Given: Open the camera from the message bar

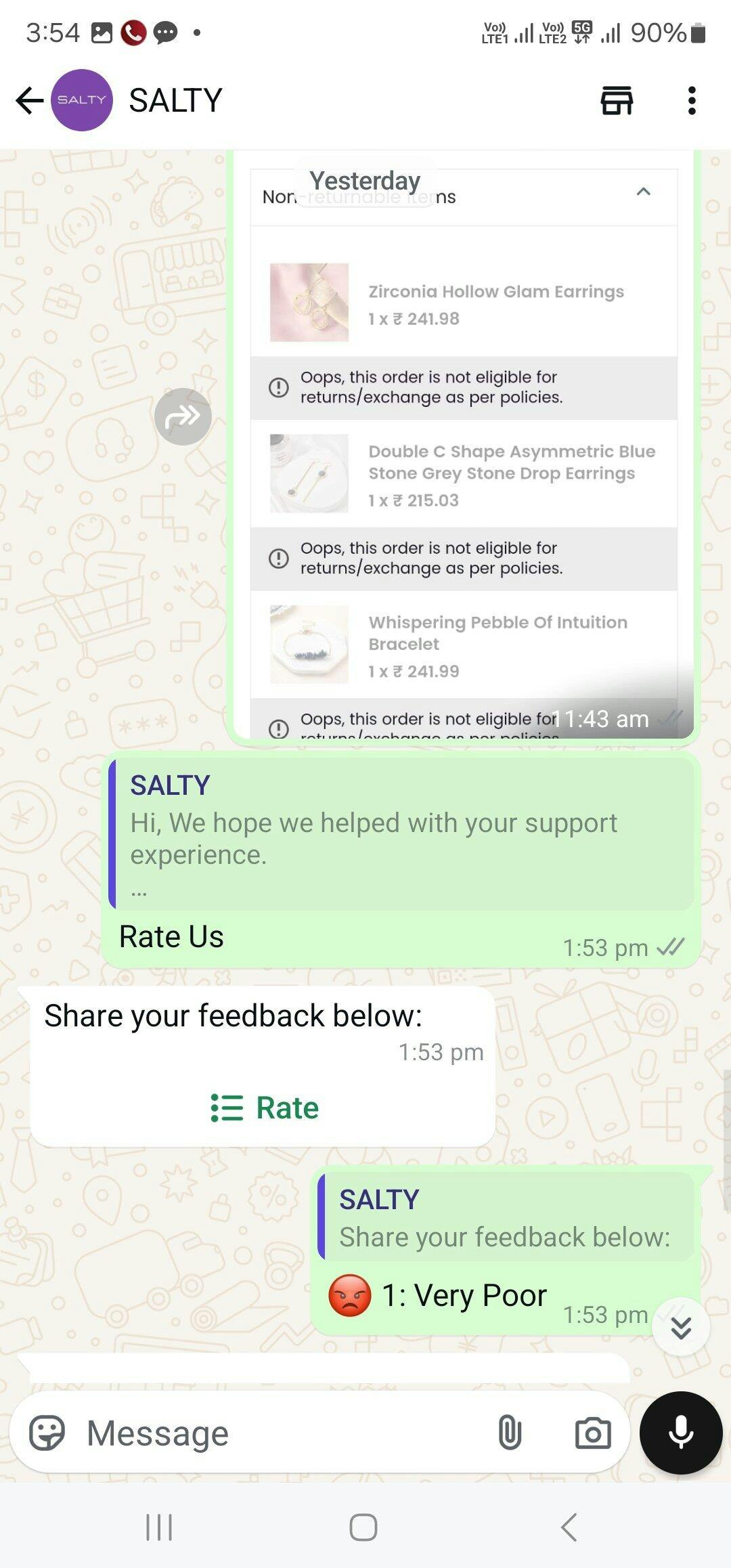Looking at the screenshot, I should 592,1433.
